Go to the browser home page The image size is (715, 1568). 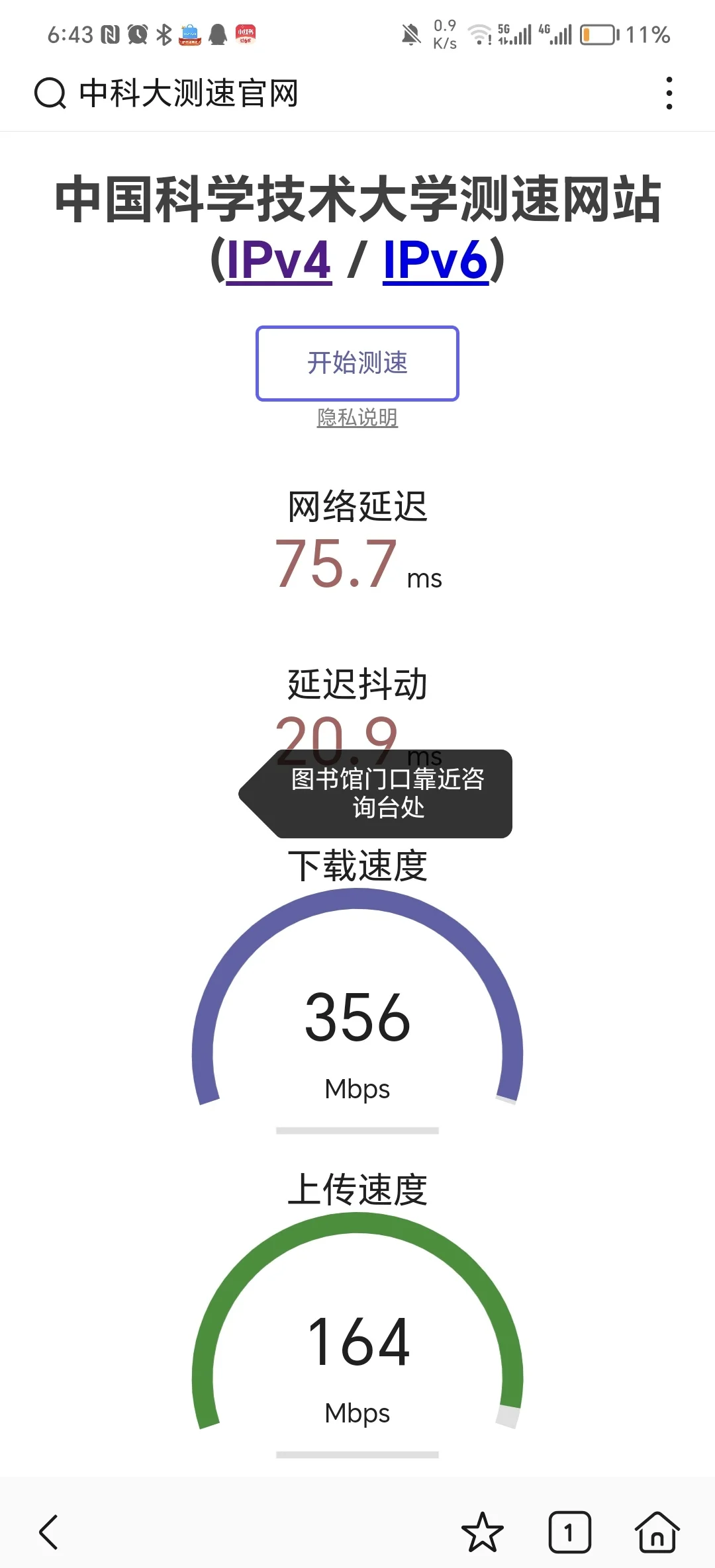click(x=657, y=1532)
